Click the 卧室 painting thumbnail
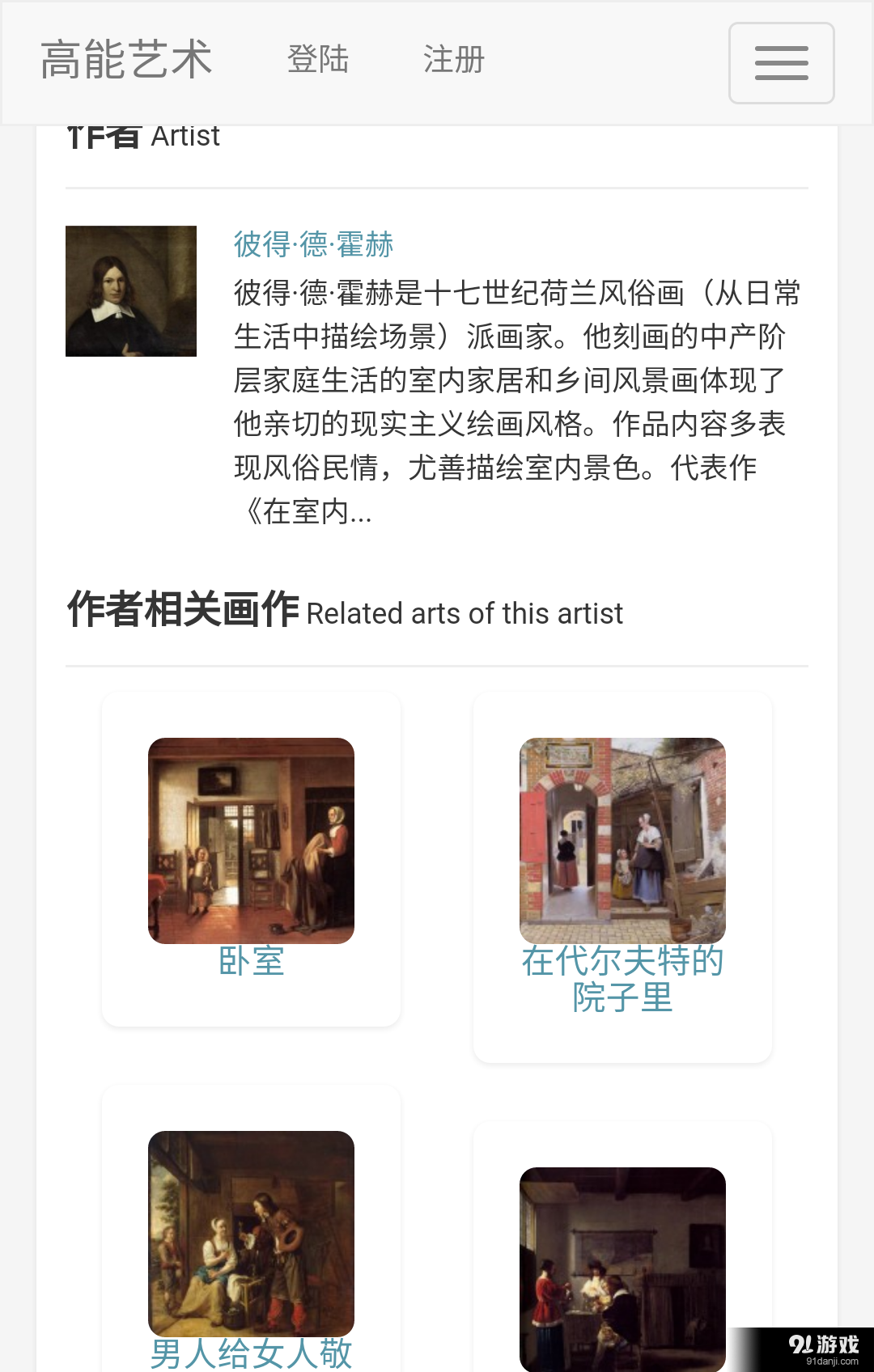 251,840
